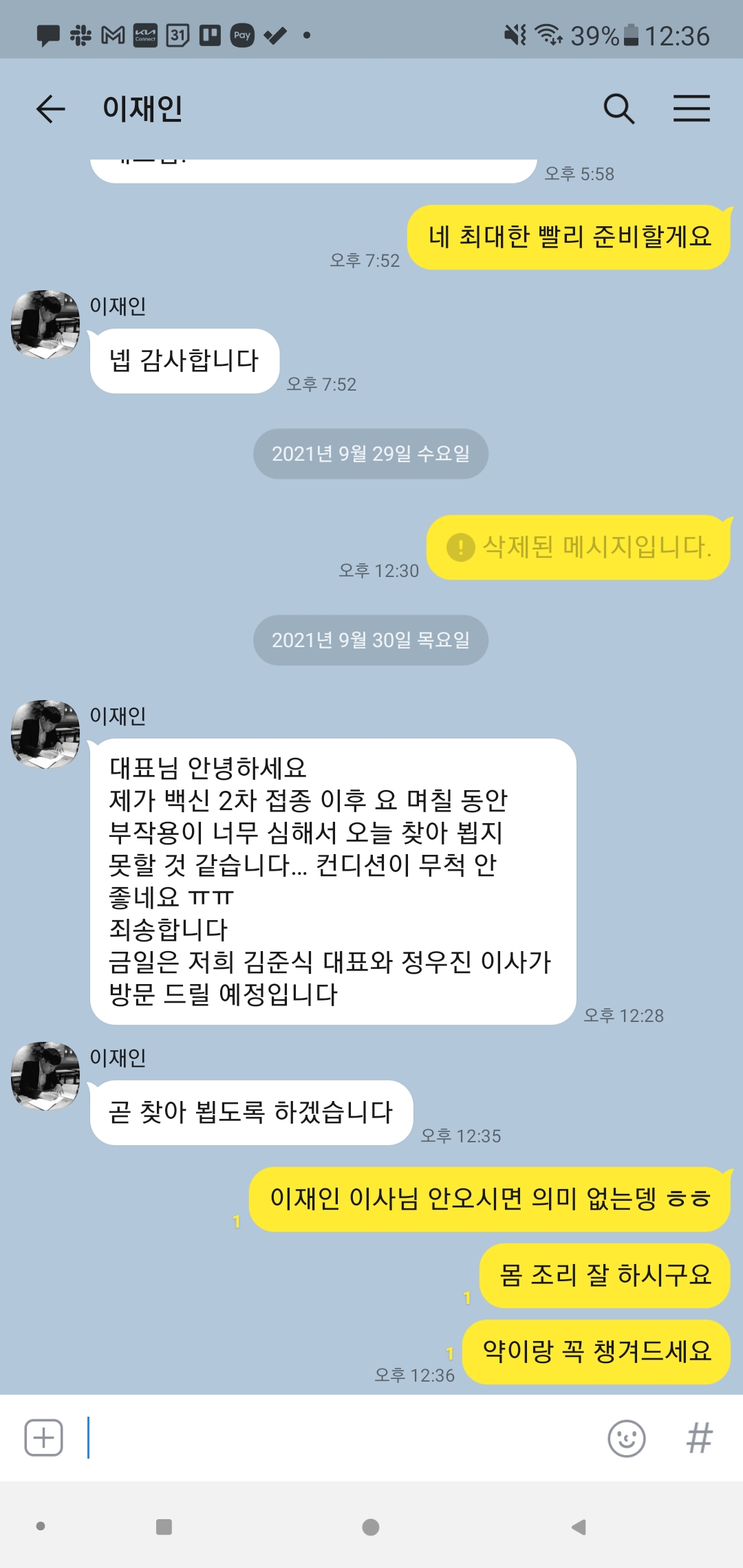Go back from the 이재인 chat
743x1568 pixels.
click(x=50, y=109)
